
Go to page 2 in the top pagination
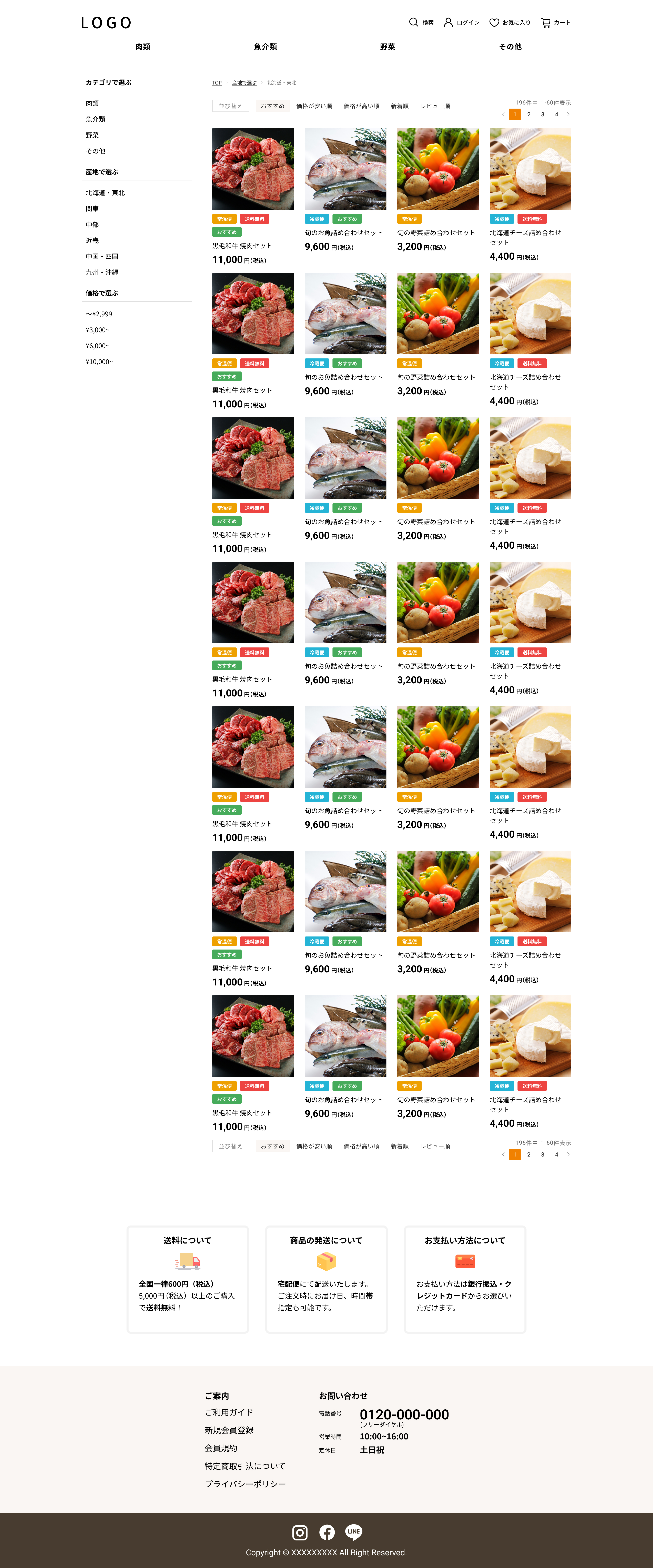click(x=529, y=115)
